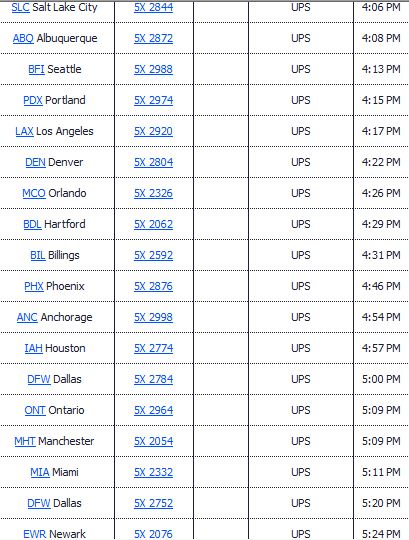Screen dimensions: 409x540
Task: Tap the EWR Newark airport link
Action: pos(34,534)
